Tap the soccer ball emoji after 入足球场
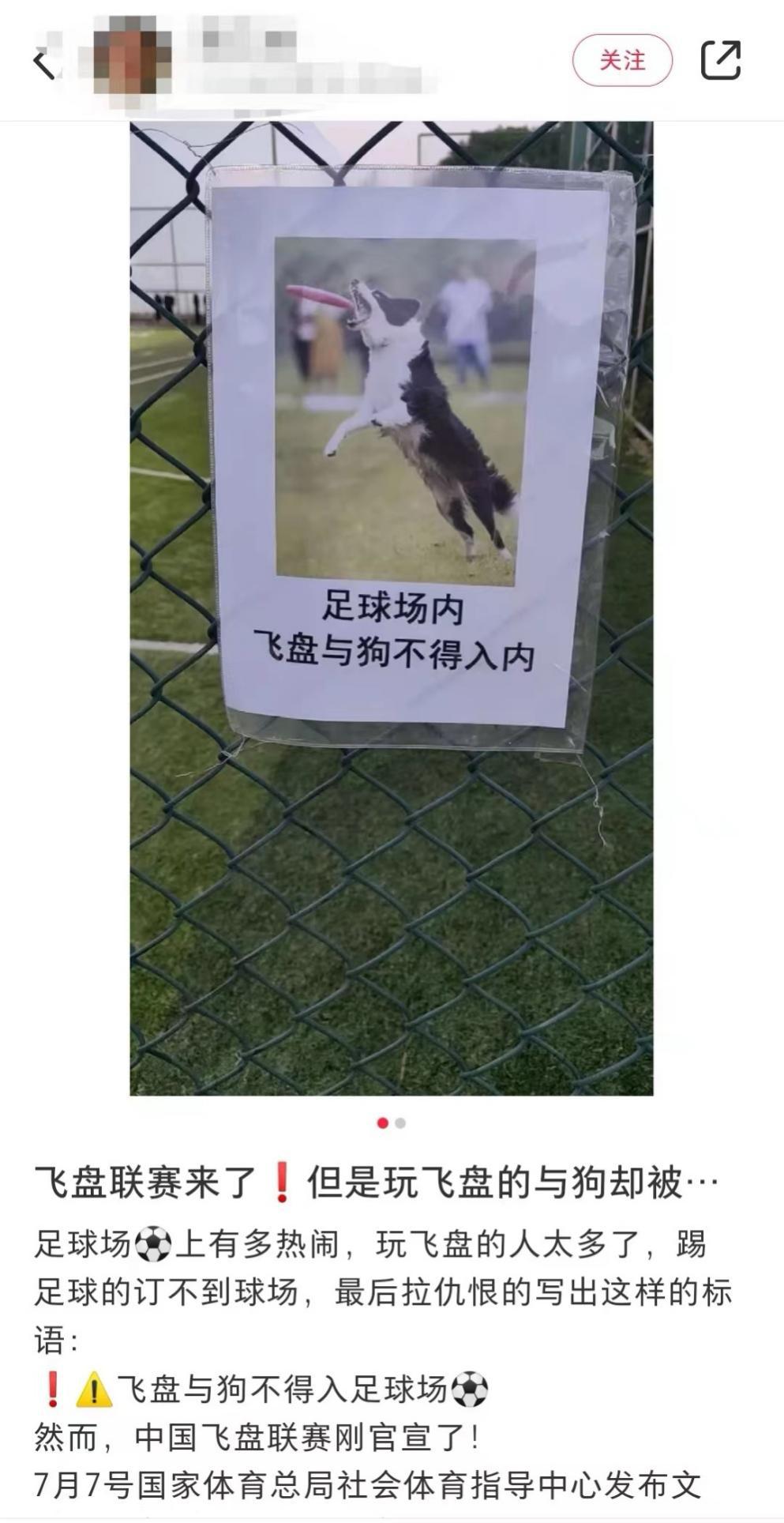This screenshot has height=1523, width=784. point(471,1390)
